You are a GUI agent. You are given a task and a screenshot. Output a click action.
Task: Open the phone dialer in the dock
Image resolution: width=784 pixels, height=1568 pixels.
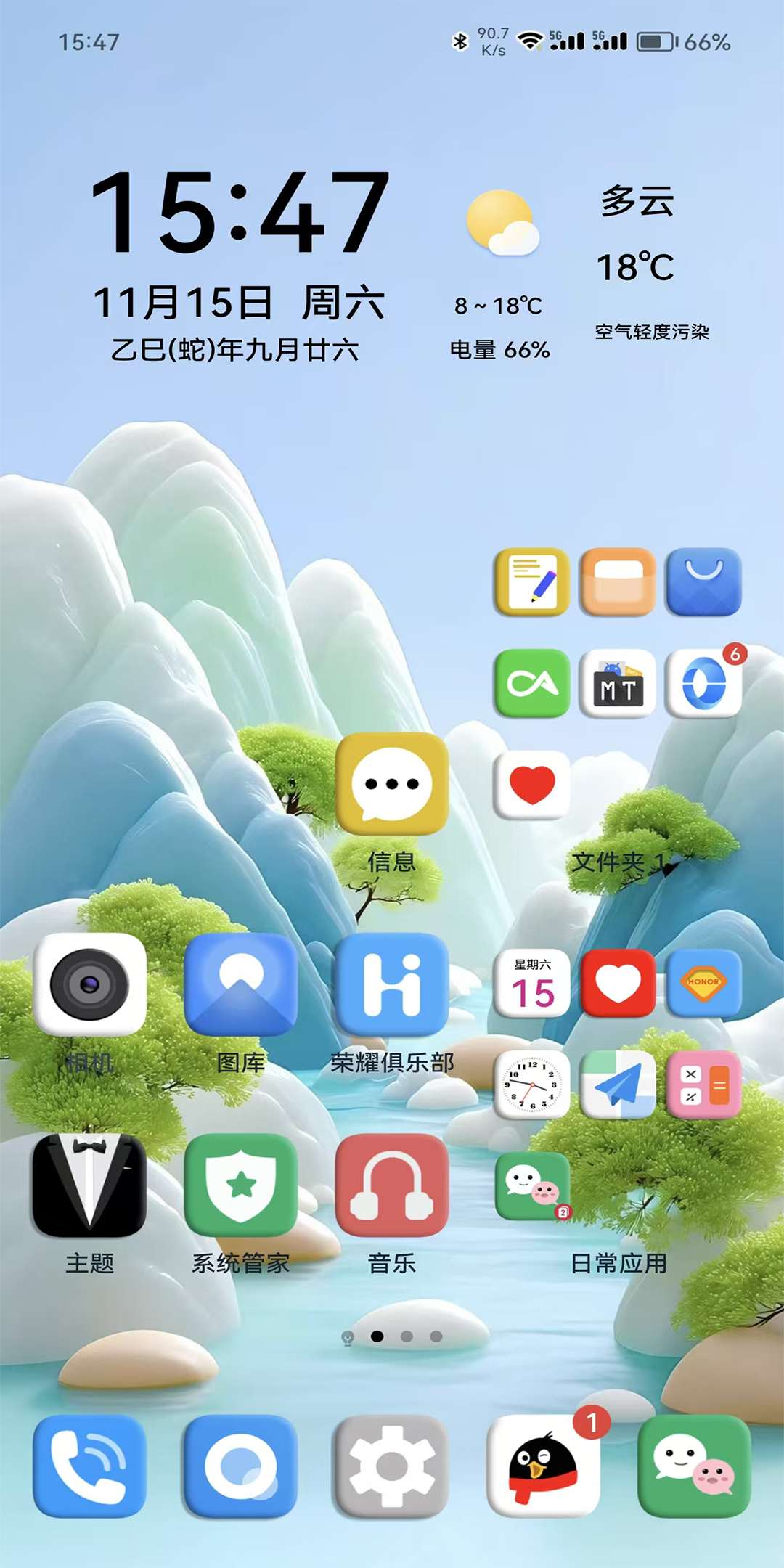[x=89, y=1466]
